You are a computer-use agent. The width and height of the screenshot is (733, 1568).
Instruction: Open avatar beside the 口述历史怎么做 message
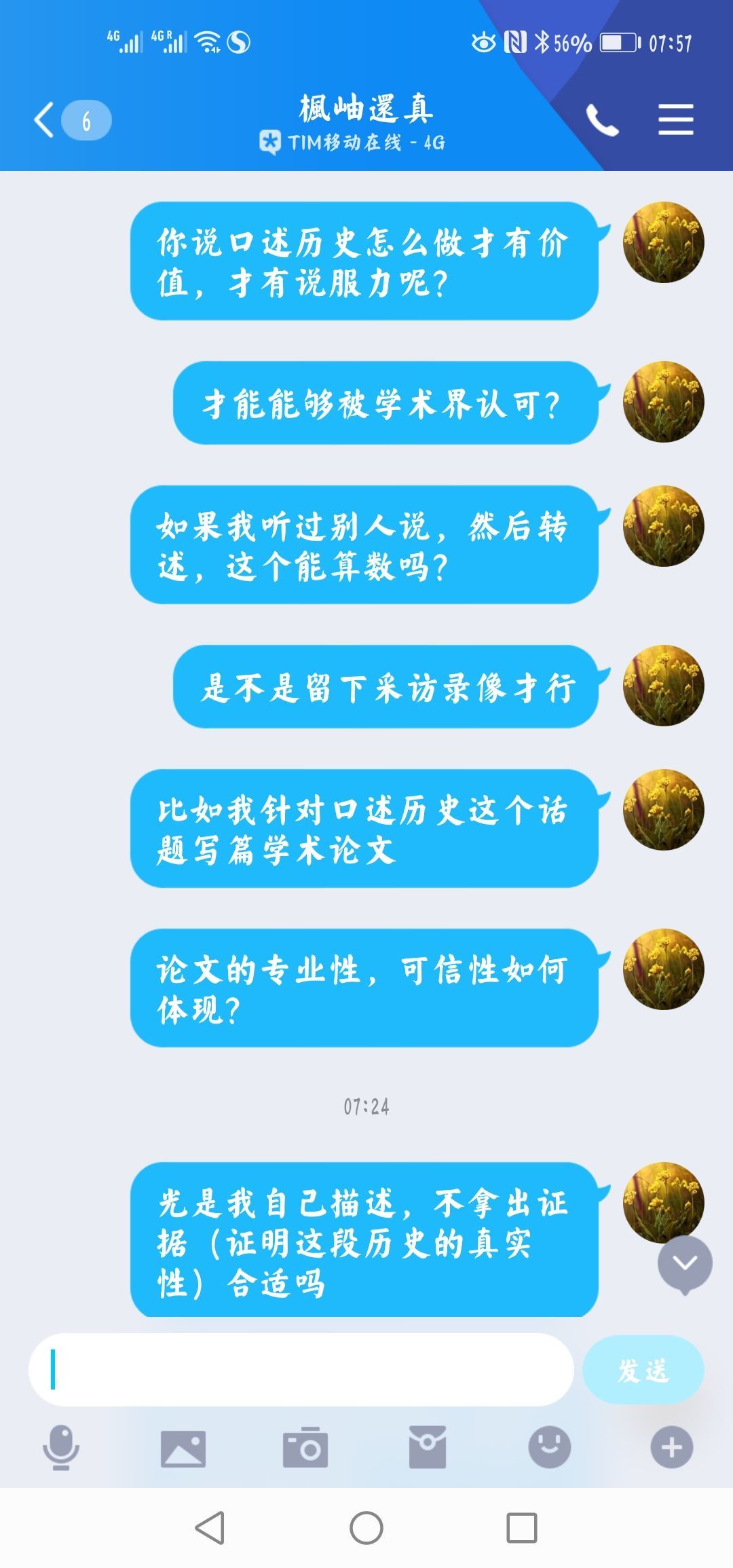pyautogui.click(x=663, y=242)
